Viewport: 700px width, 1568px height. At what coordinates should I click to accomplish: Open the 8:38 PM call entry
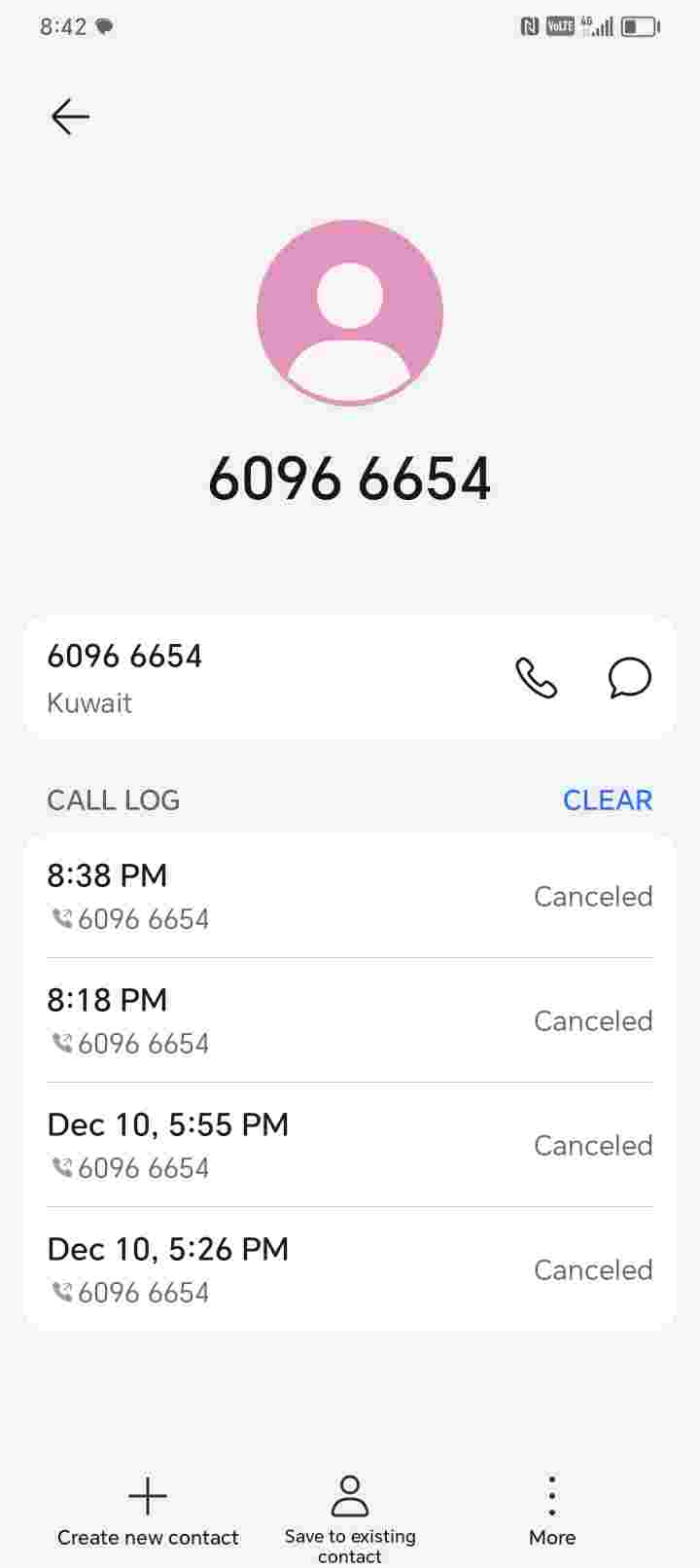click(x=349, y=896)
